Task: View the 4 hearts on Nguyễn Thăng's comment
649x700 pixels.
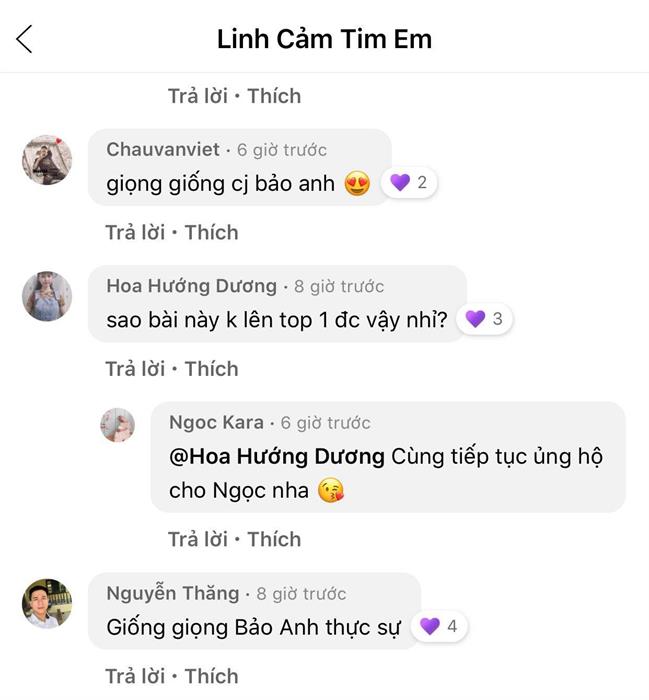Action: pos(438,627)
